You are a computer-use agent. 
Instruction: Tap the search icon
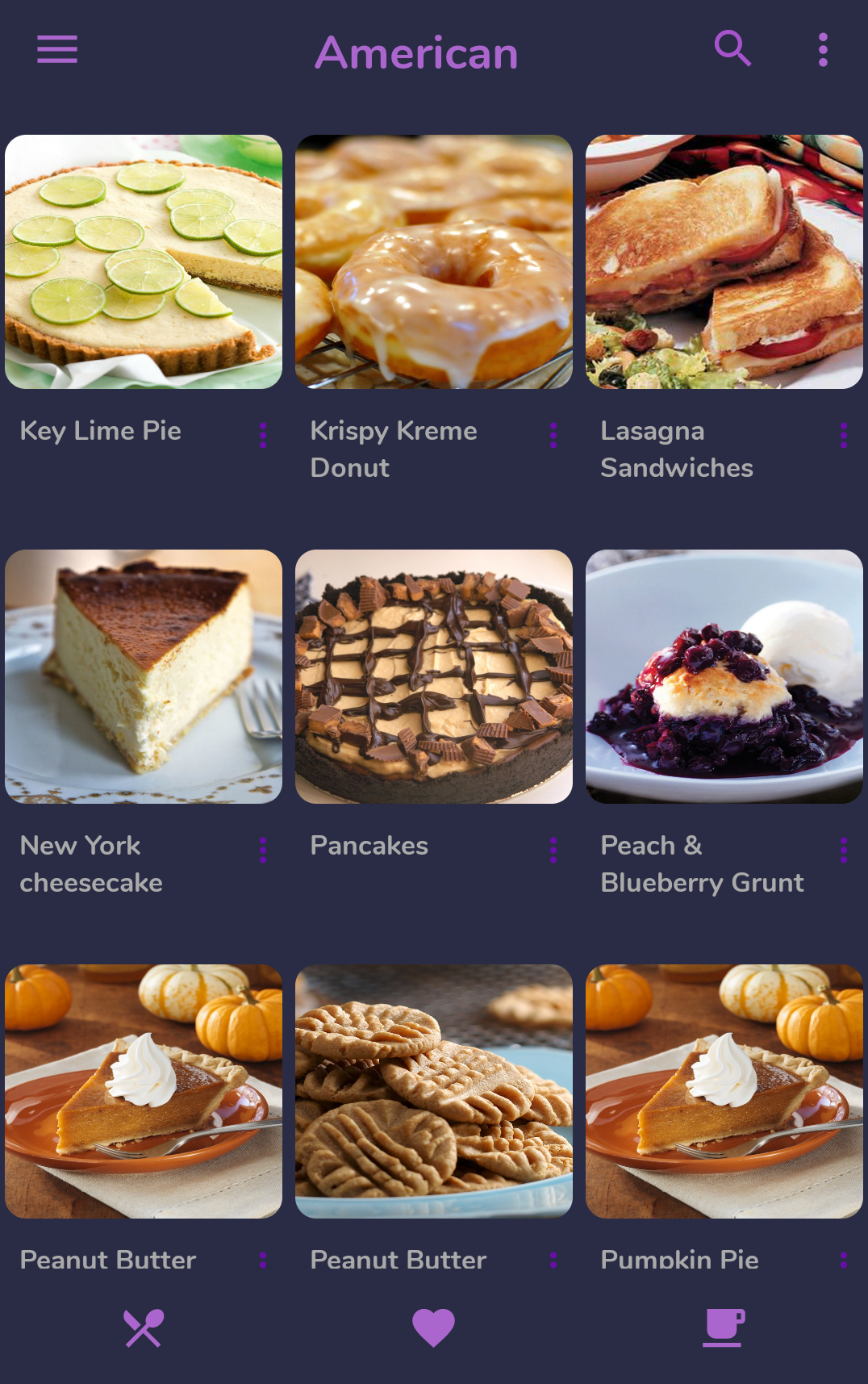pos(732,49)
